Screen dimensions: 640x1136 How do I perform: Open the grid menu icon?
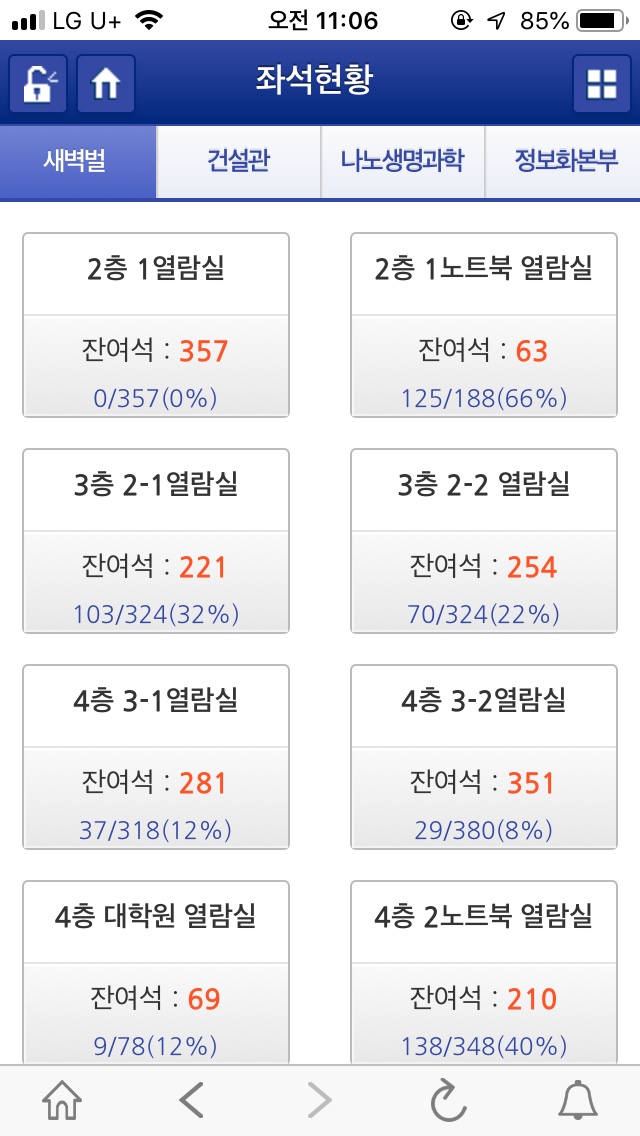pos(601,84)
